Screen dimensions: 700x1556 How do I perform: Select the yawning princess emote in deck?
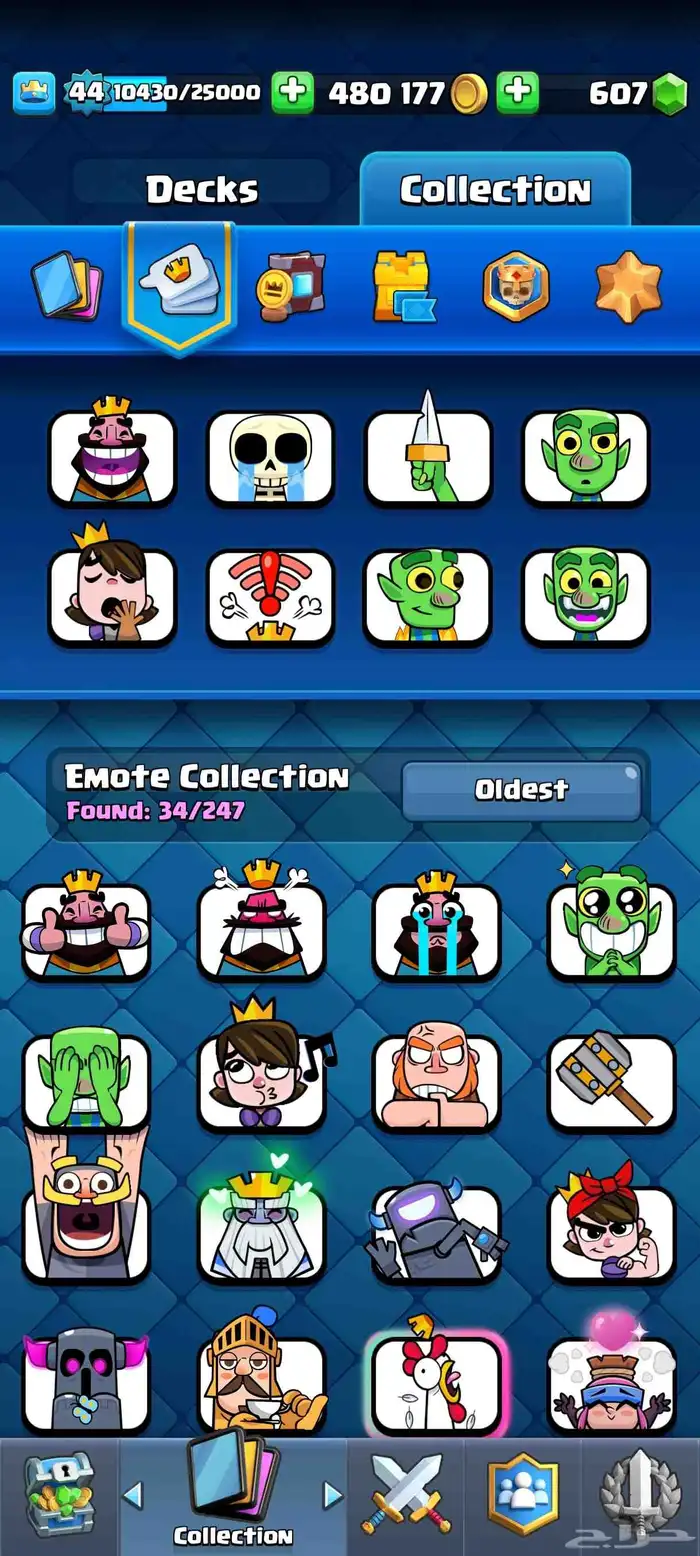tap(111, 595)
